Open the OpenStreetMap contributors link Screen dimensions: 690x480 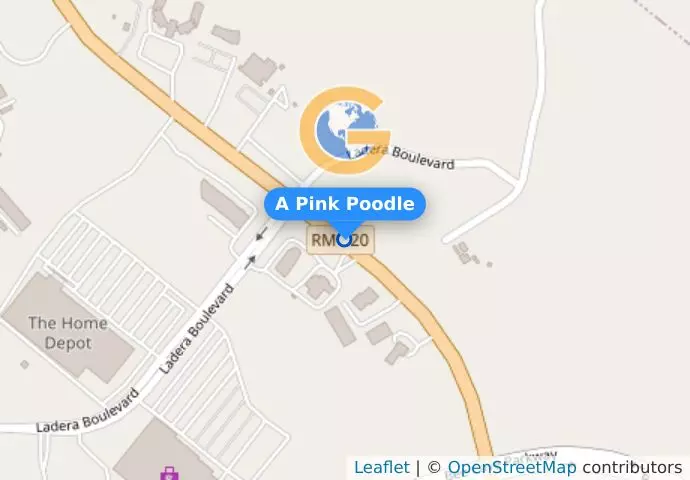coord(511,467)
